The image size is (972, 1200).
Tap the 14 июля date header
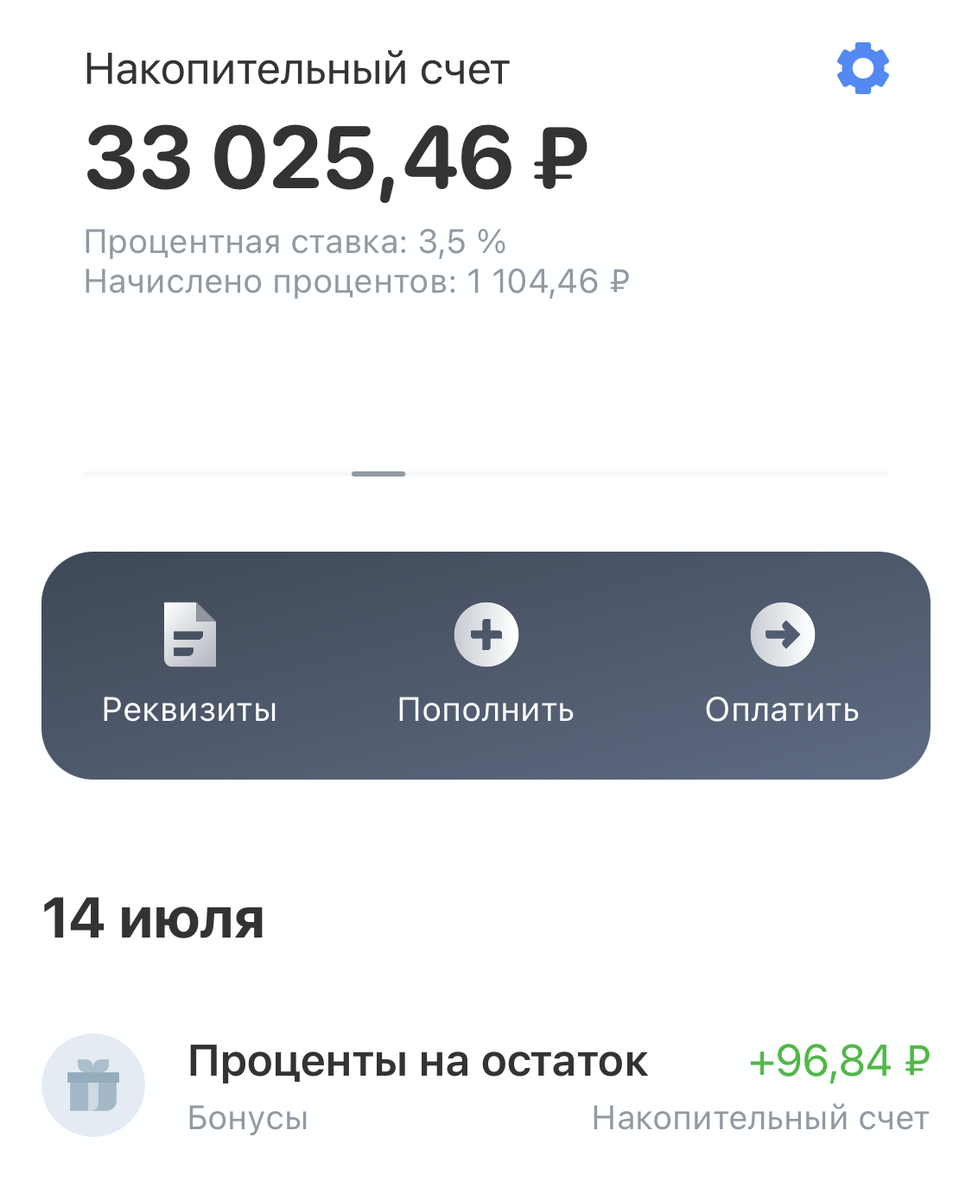click(x=153, y=917)
